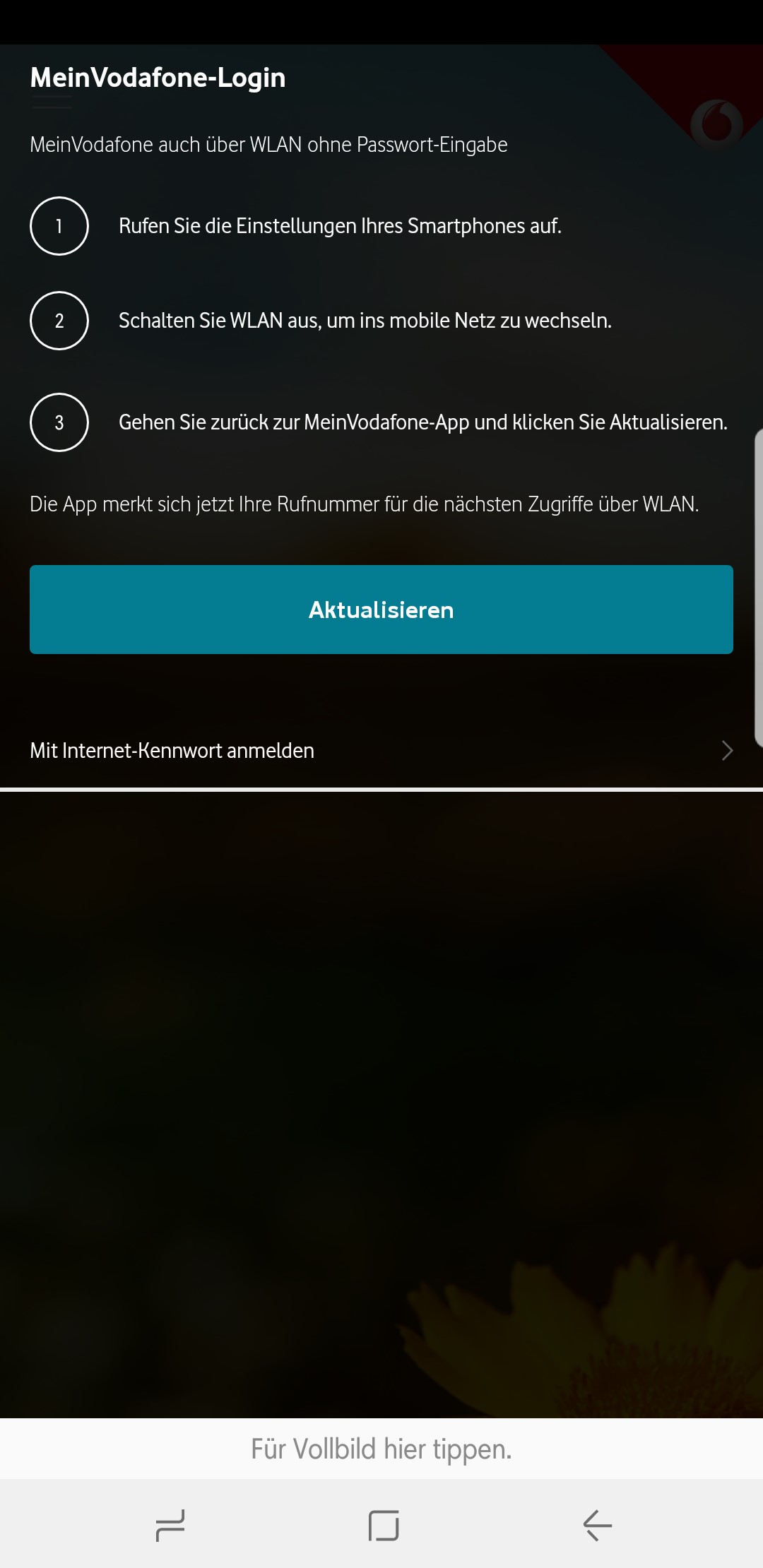Open Mit Internet-Kennwort anmelden

tap(381, 750)
